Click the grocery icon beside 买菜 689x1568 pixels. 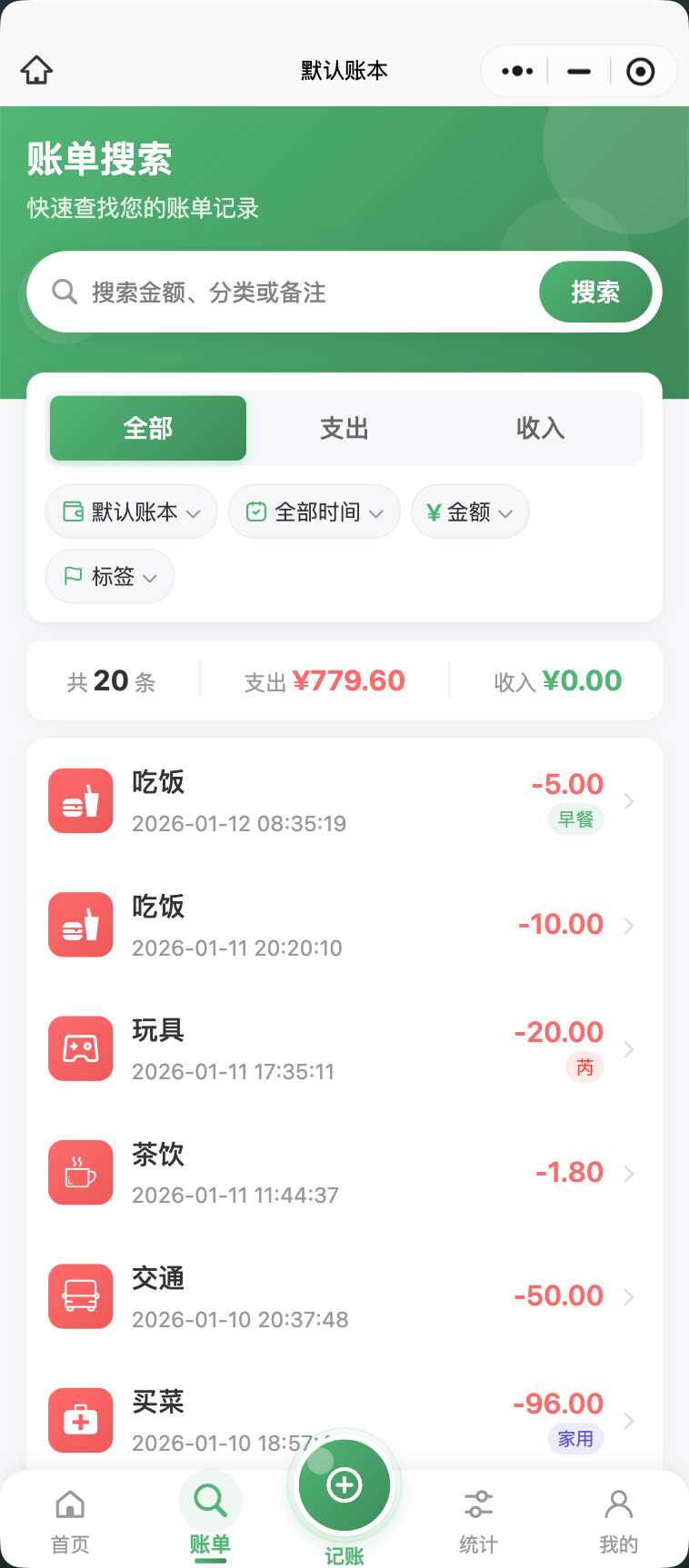coord(80,1420)
